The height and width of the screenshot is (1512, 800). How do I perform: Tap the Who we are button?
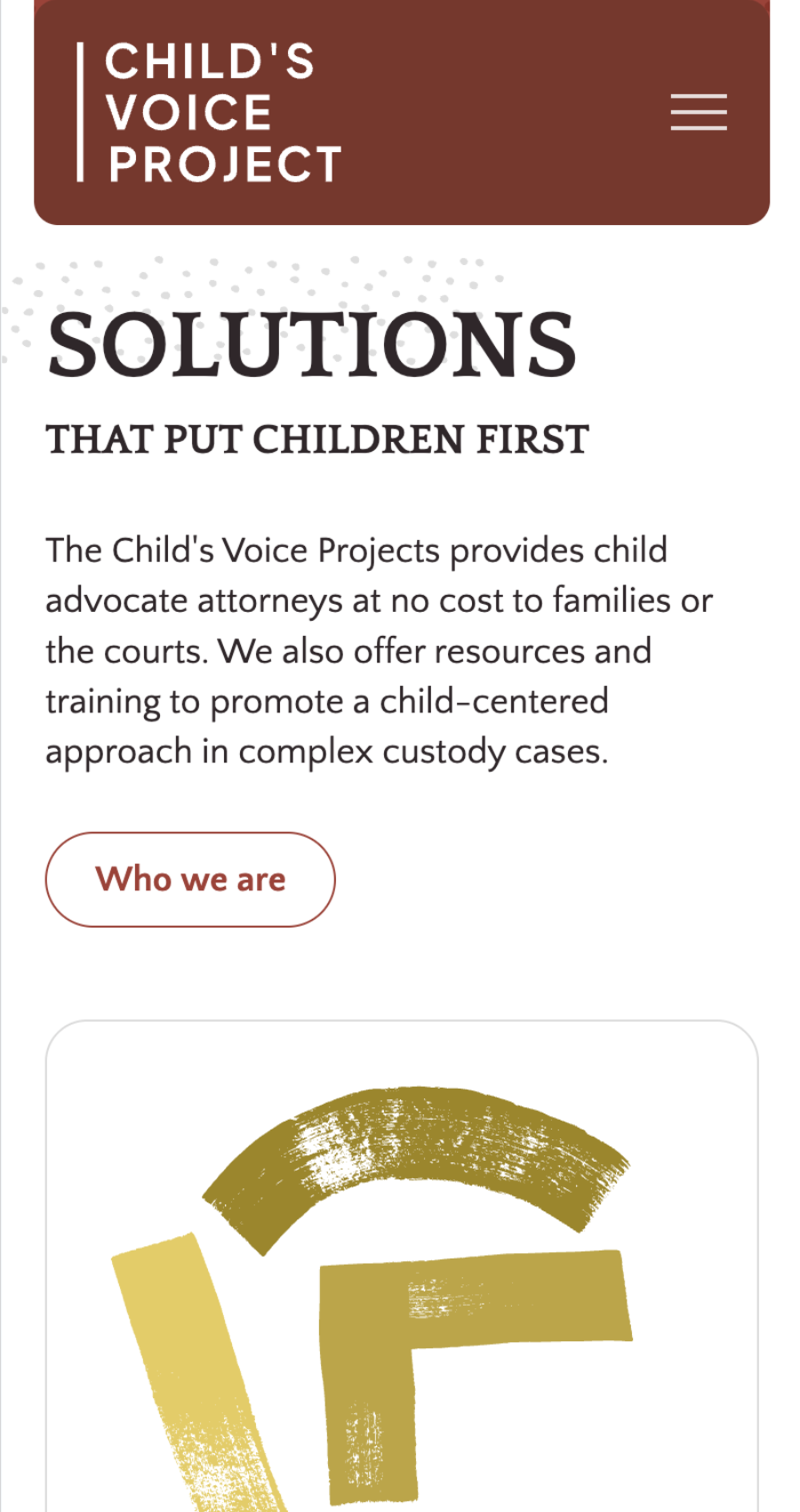coord(190,880)
